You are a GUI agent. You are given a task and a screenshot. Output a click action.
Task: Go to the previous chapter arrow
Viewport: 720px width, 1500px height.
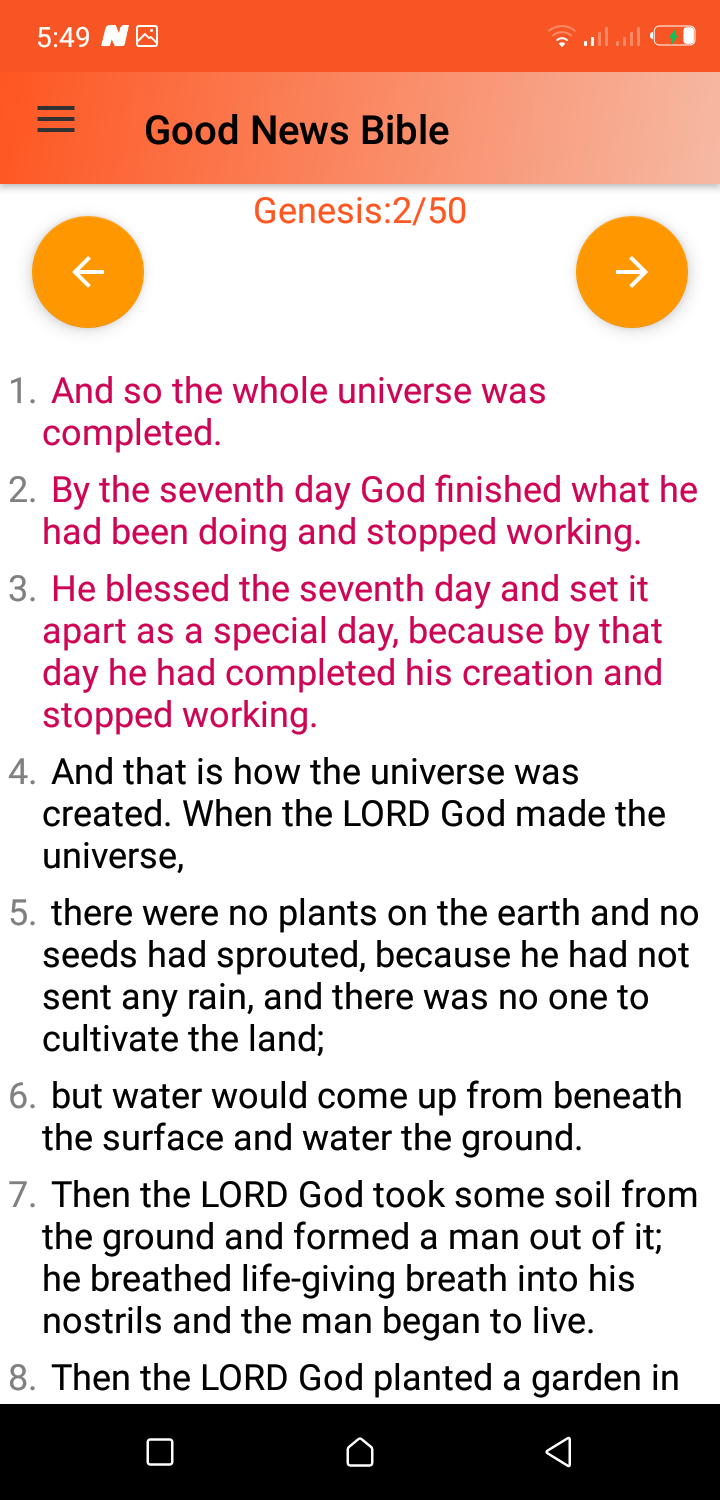[88, 272]
